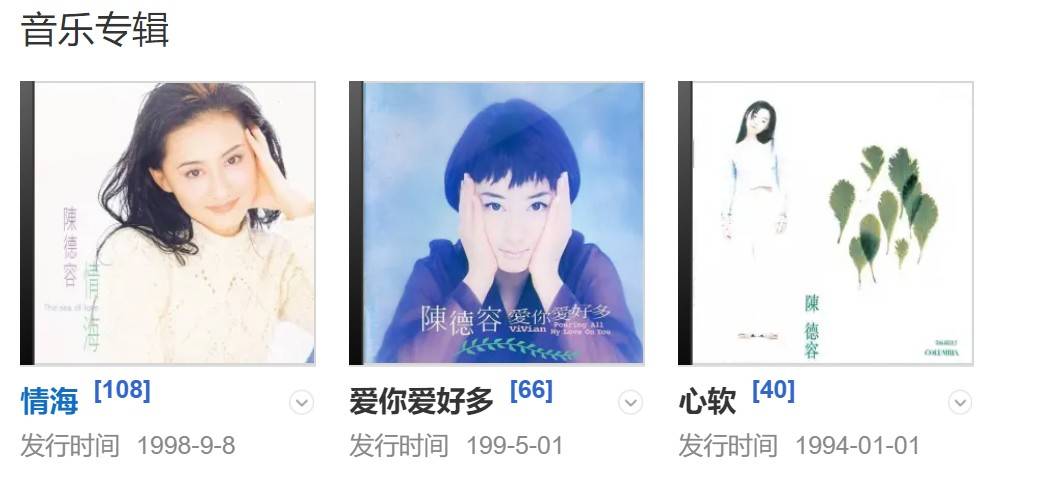This screenshot has width=1063, height=490.
Task: Open the 爱你爱好多 album title
Action: click(x=421, y=402)
